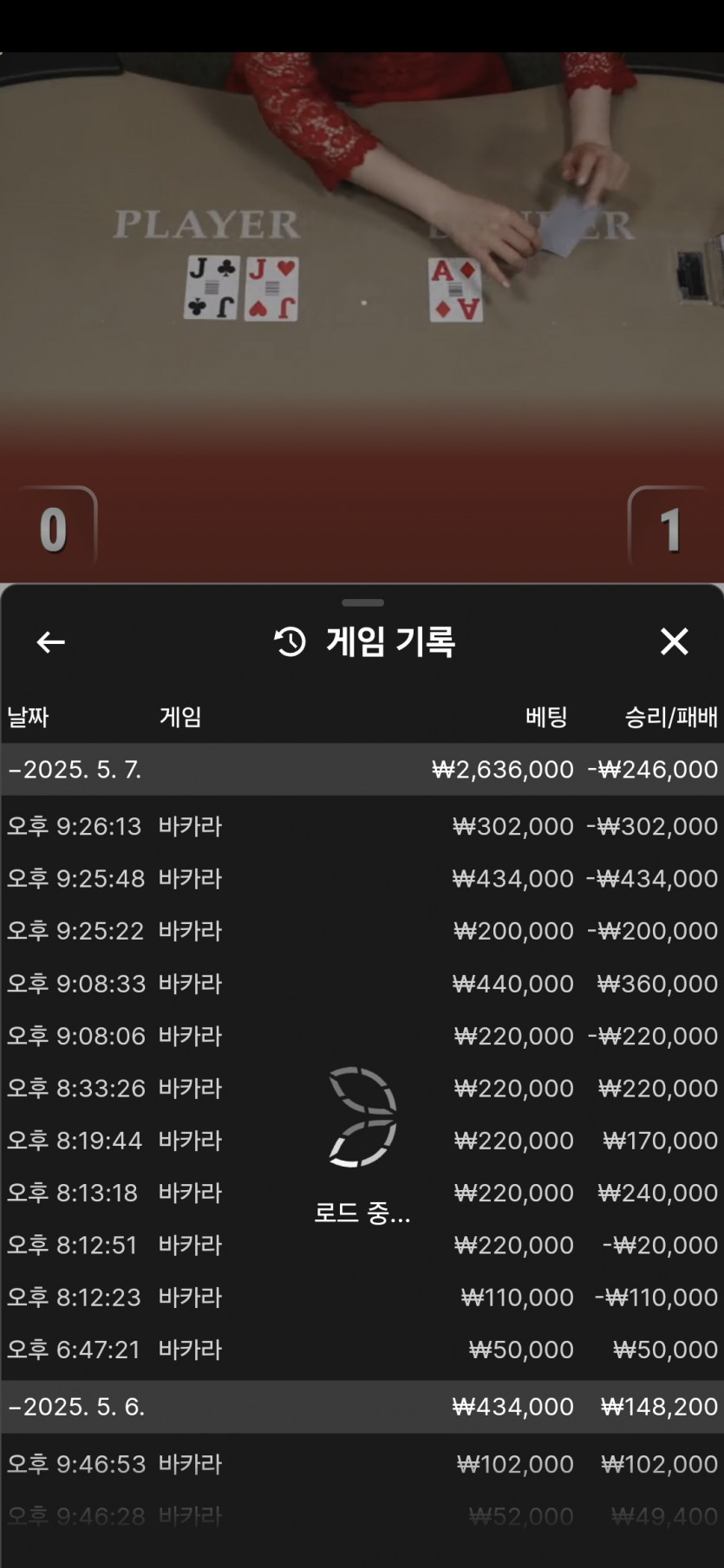Image resolution: width=724 pixels, height=1568 pixels.
Task: Open the 오후 8:12:23 baccarat record
Action: [362, 1298]
